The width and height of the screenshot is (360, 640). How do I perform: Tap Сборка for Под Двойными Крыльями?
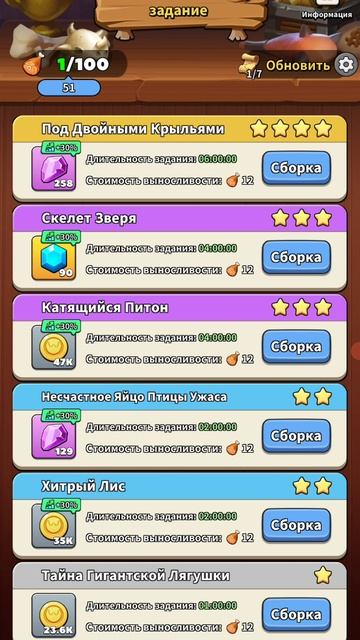pos(296,168)
